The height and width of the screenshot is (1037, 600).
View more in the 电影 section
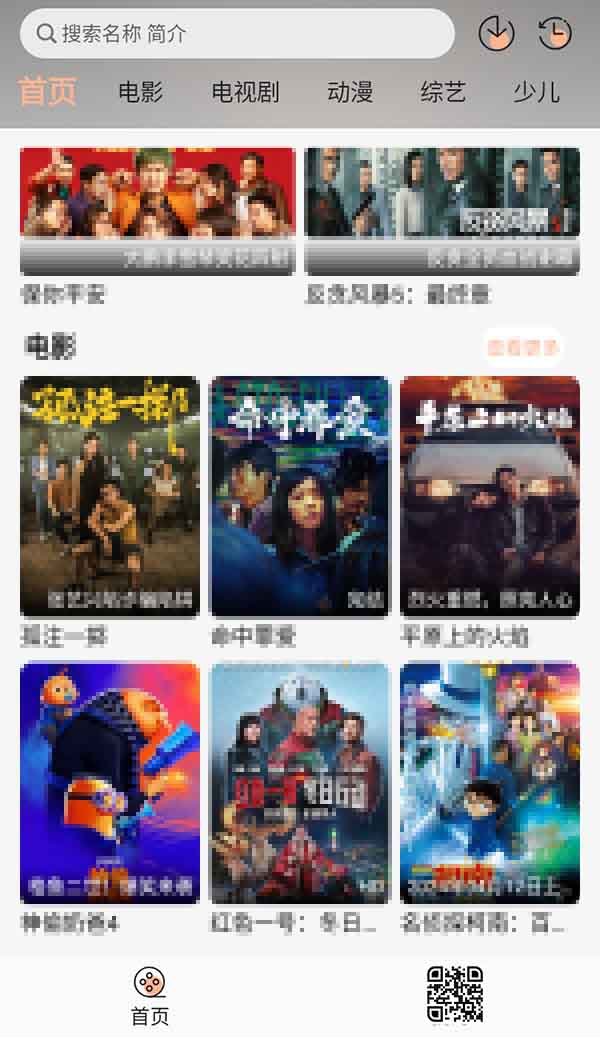point(522,347)
